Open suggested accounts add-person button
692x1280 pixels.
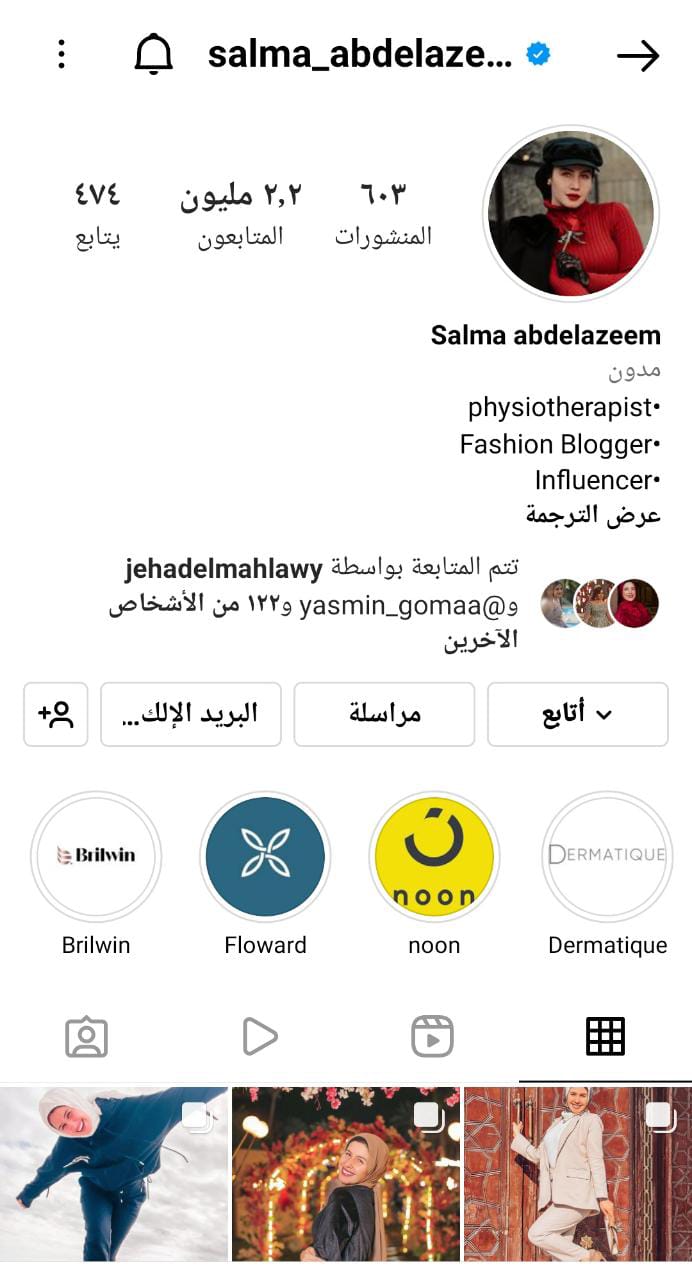tap(56, 714)
